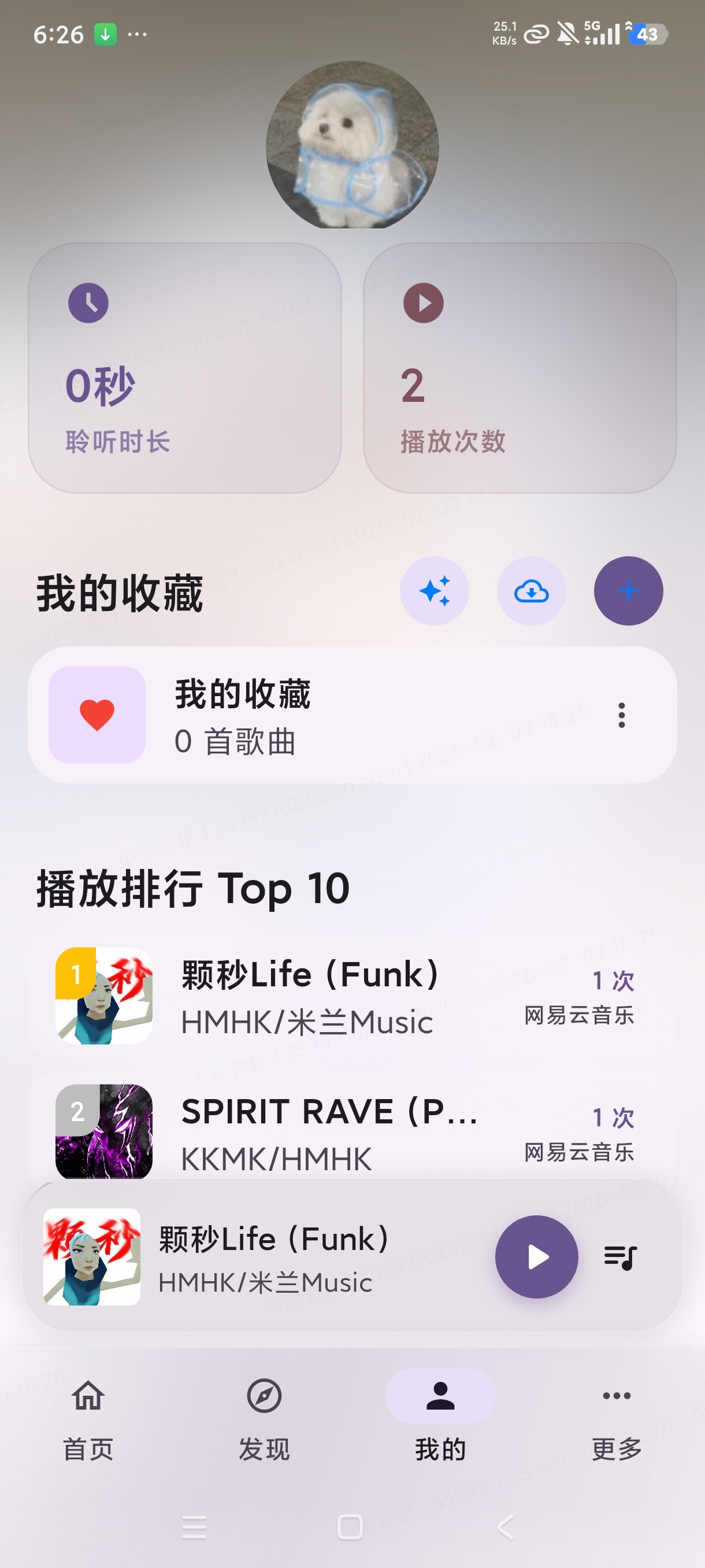The height and width of the screenshot is (1568, 705).
Task: Open the download arrow in status bar
Action: click(x=105, y=35)
